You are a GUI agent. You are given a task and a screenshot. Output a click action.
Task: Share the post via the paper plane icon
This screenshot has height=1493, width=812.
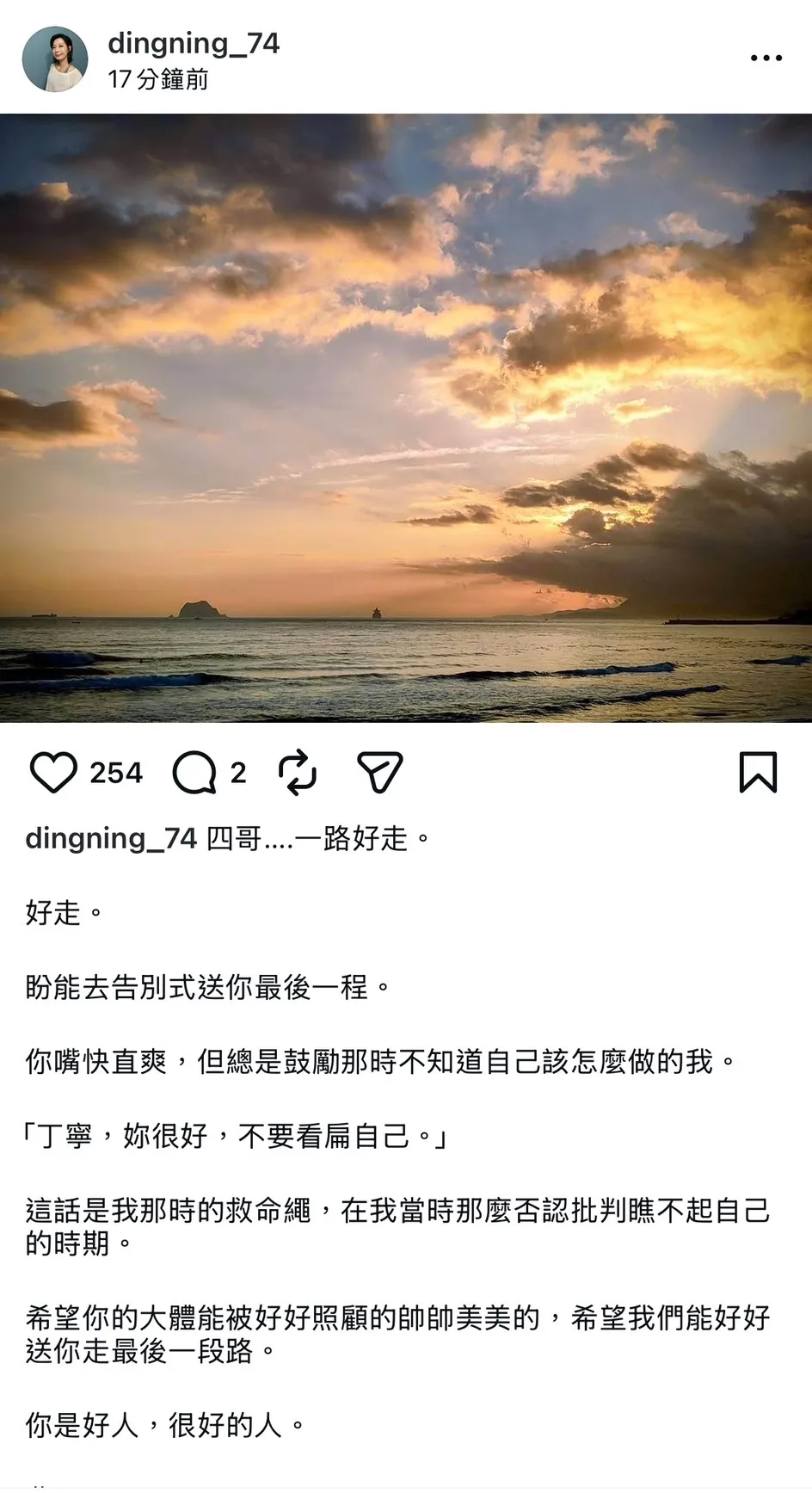coord(380,772)
